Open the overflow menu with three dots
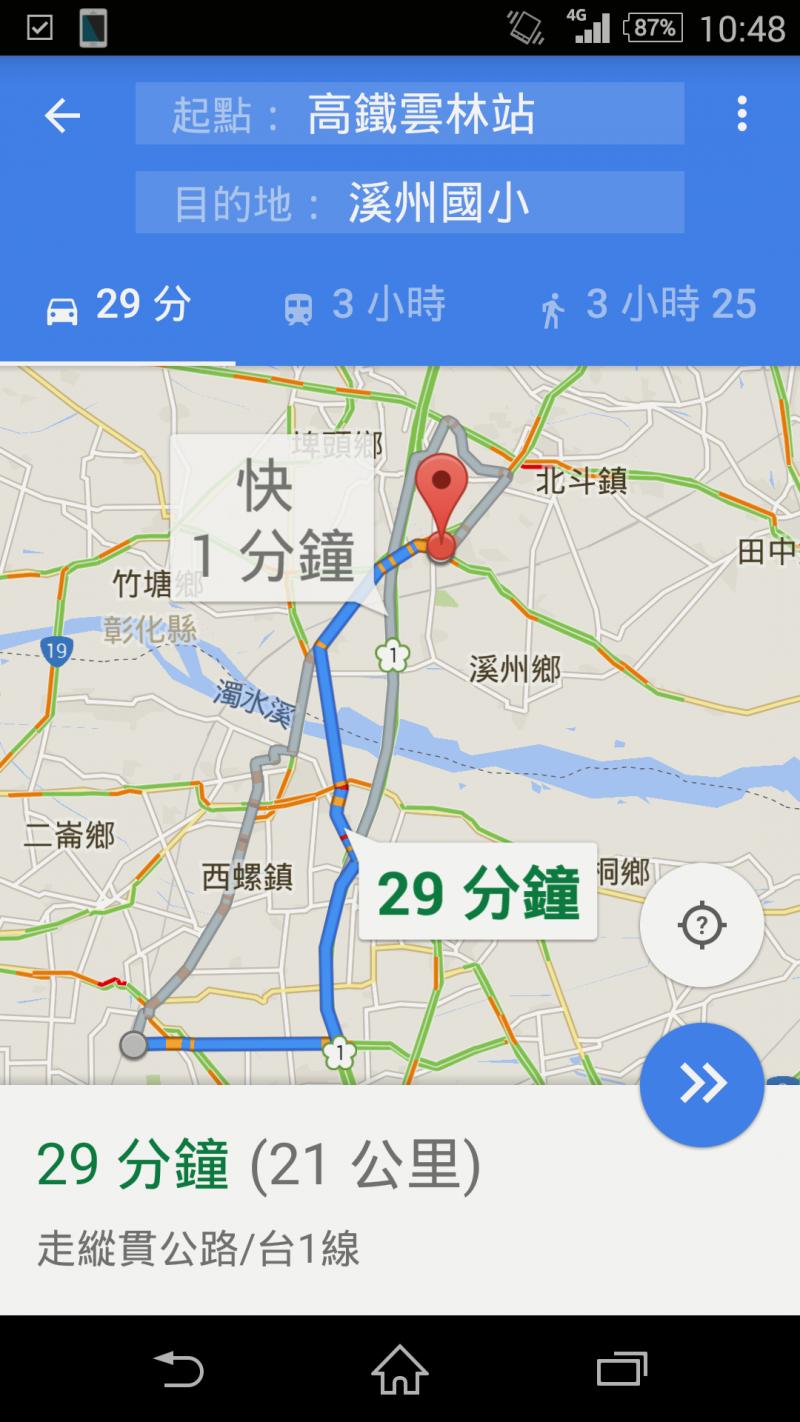This screenshot has height=1422, width=800. coord(741,114)
